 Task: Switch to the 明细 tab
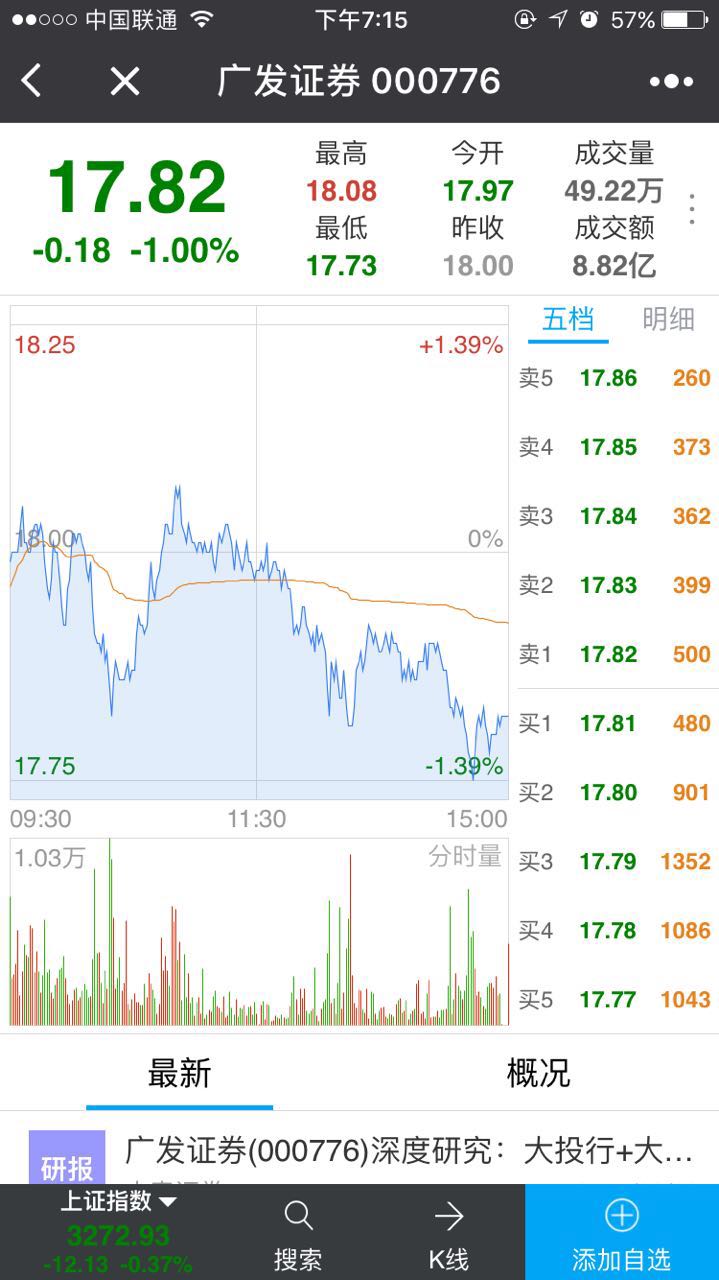click(x=668, y=319)
